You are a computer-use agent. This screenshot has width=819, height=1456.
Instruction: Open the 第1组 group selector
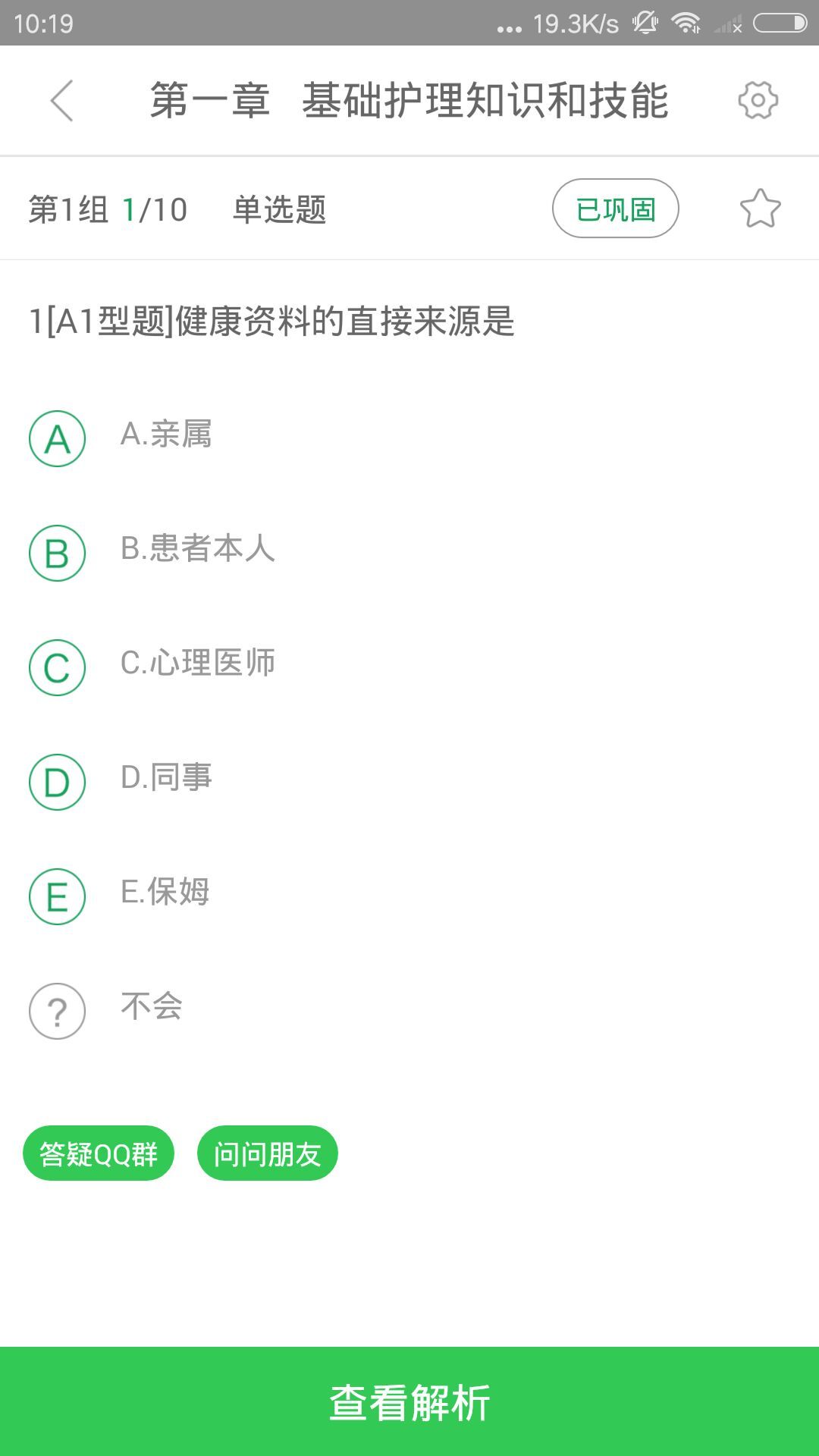[x=67, y=209]
